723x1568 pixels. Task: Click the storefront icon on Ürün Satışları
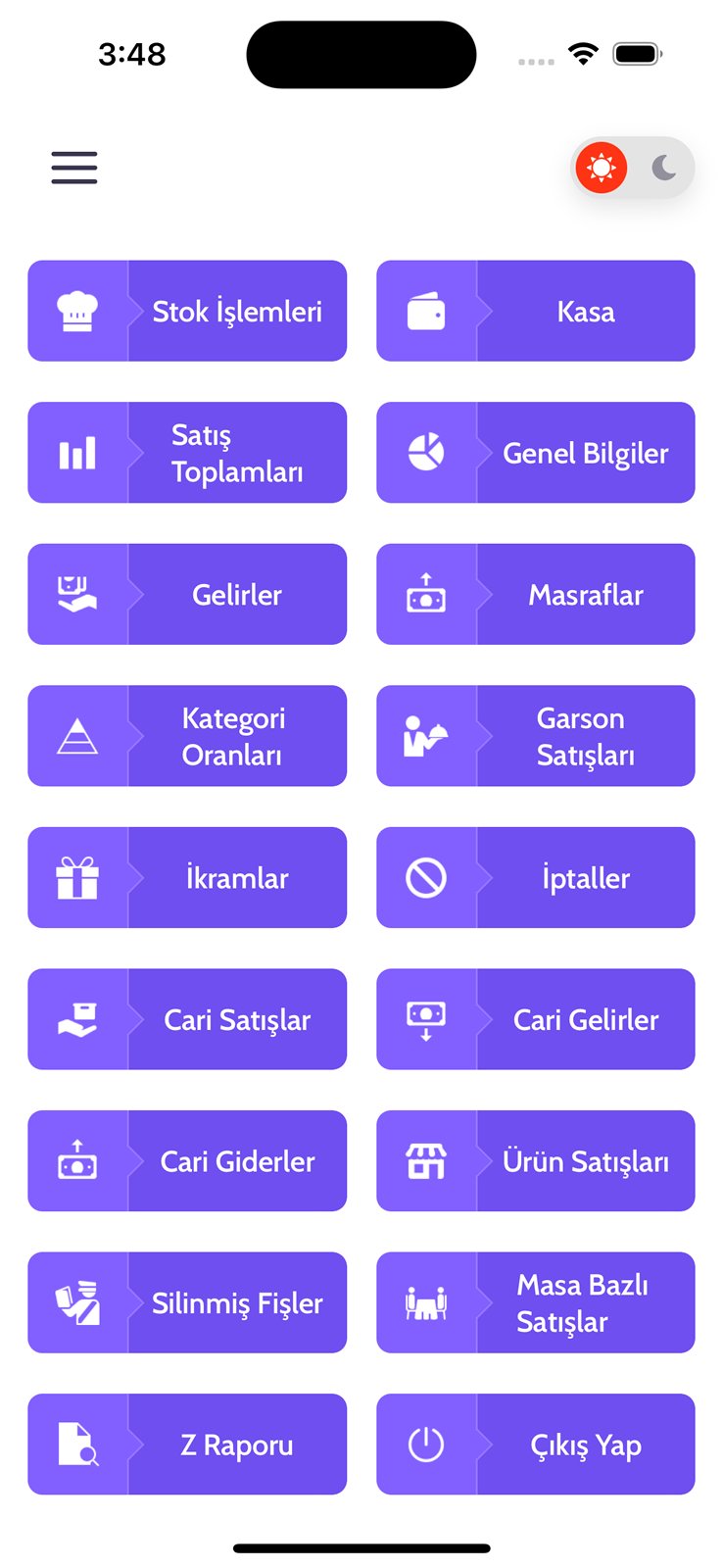tap(425, 1160)
